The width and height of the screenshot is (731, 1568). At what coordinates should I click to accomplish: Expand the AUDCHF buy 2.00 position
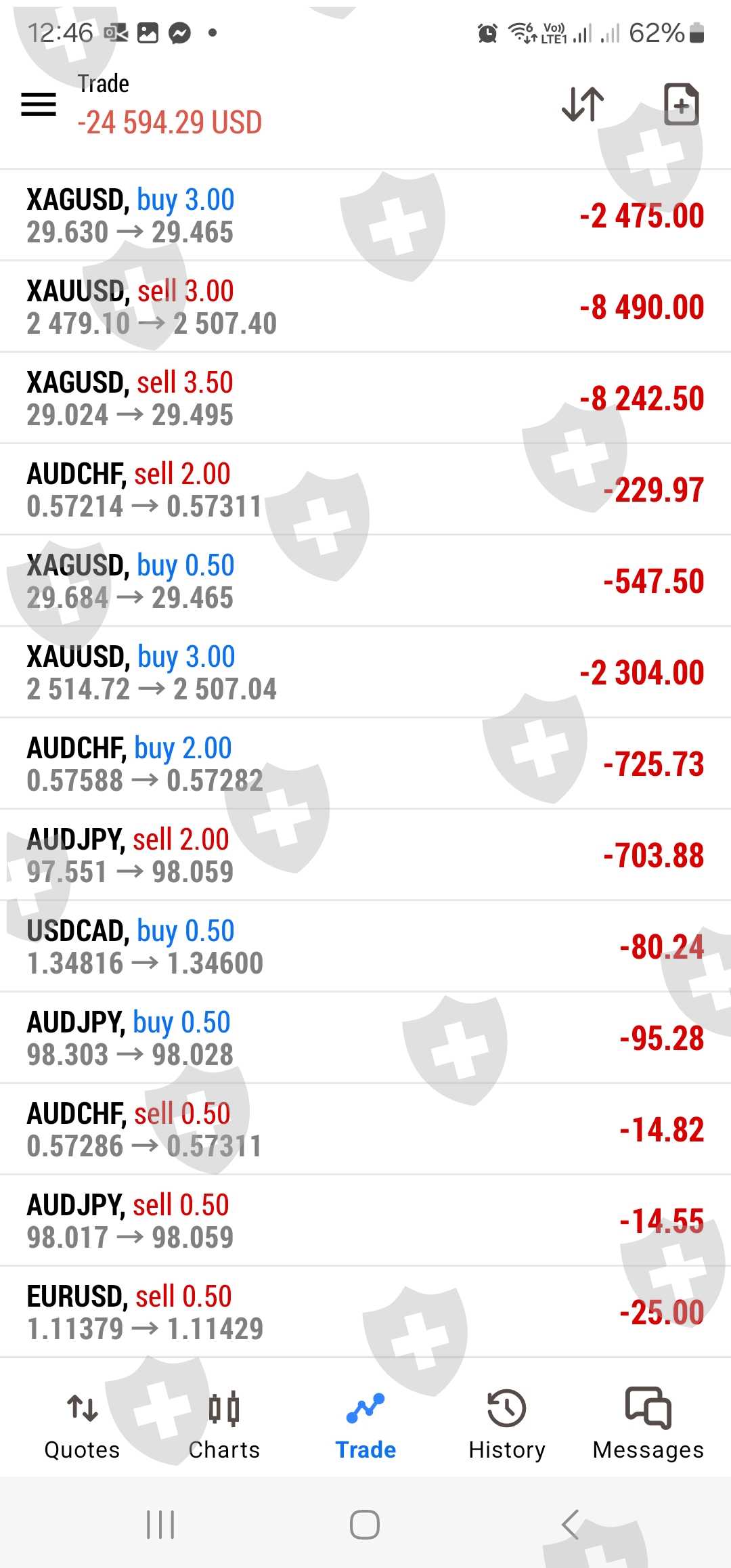pos(365,764)
